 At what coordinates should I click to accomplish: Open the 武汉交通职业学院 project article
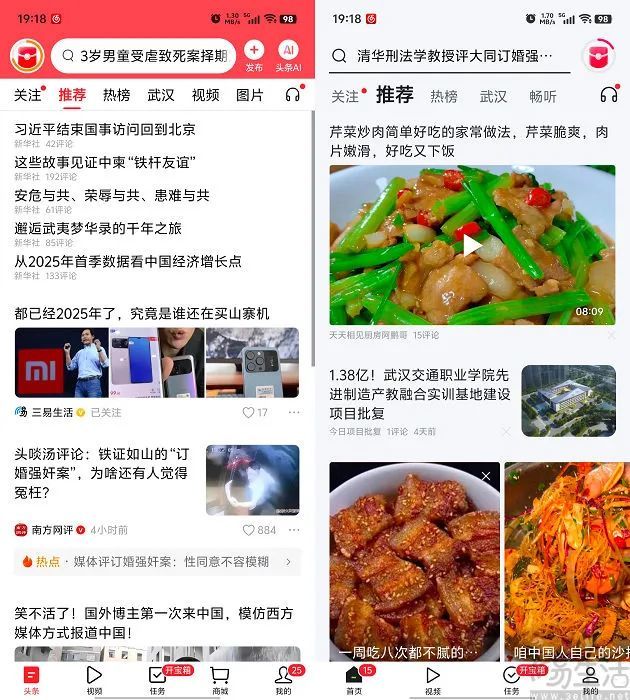(x=420, y=393)
